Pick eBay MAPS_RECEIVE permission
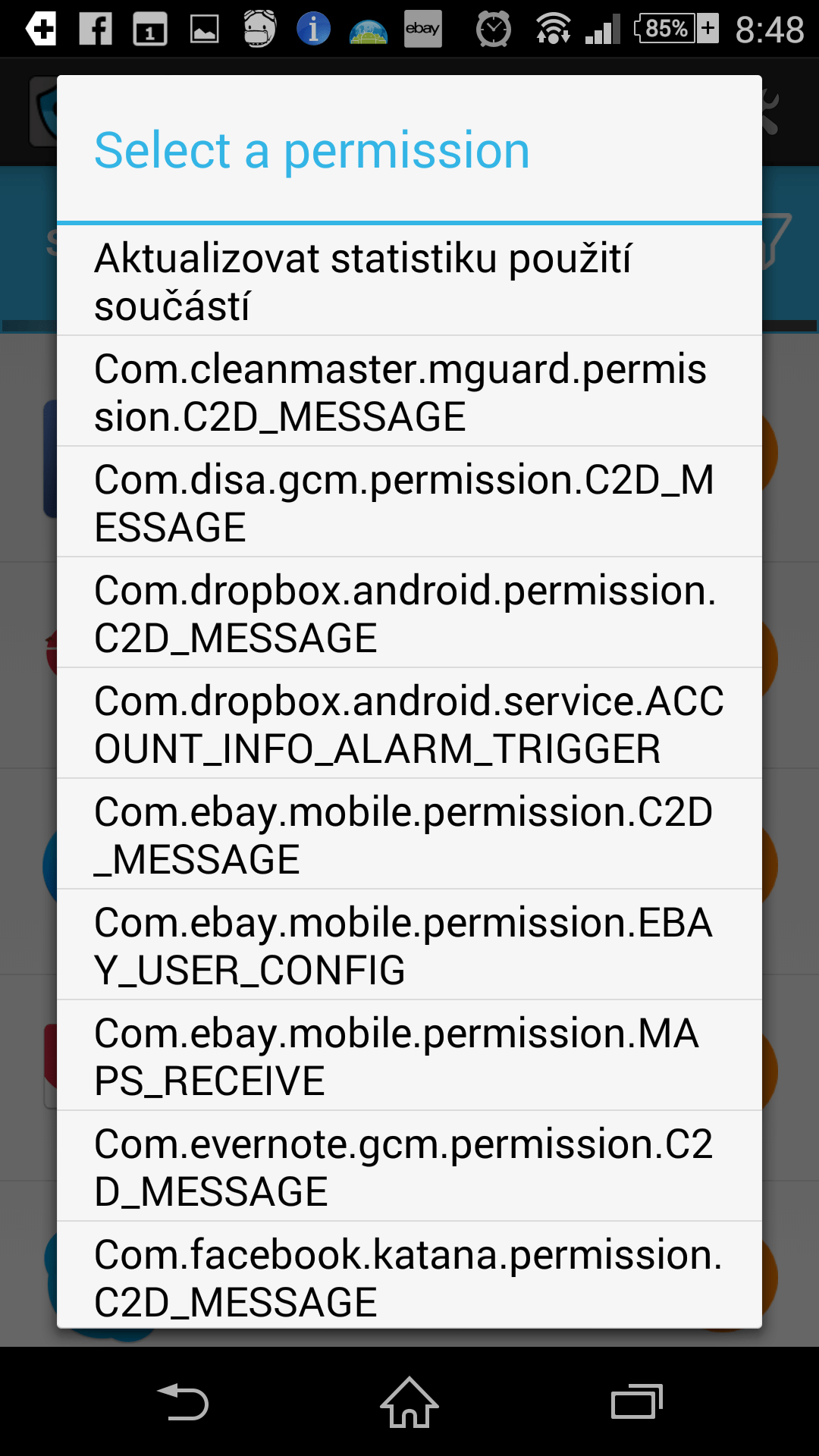Viewport: 819px width, 1456px height. point(409,1056)
